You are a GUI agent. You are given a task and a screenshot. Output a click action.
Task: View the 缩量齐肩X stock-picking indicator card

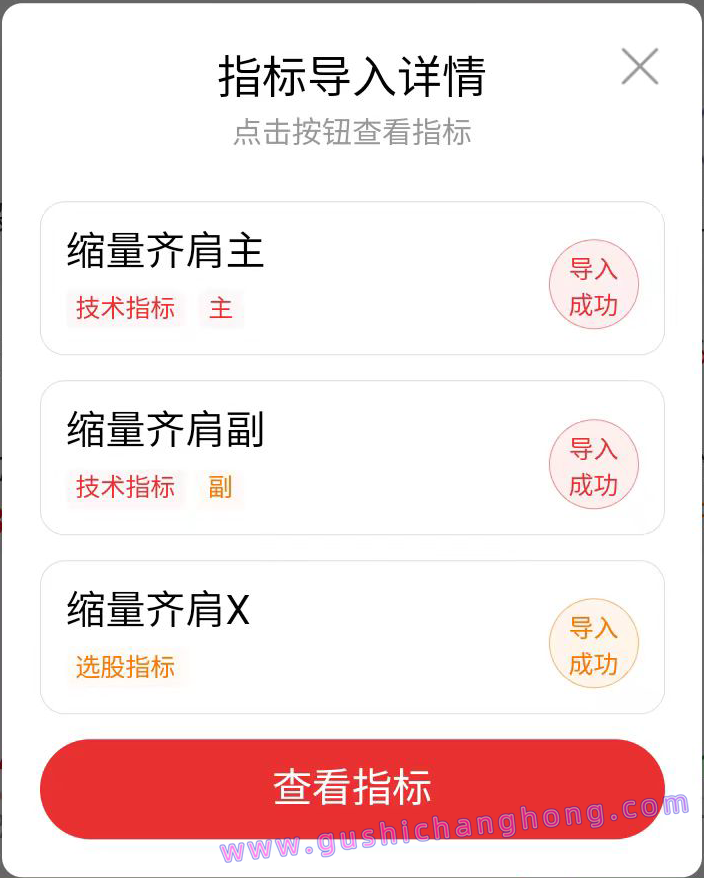pos(300,637)
